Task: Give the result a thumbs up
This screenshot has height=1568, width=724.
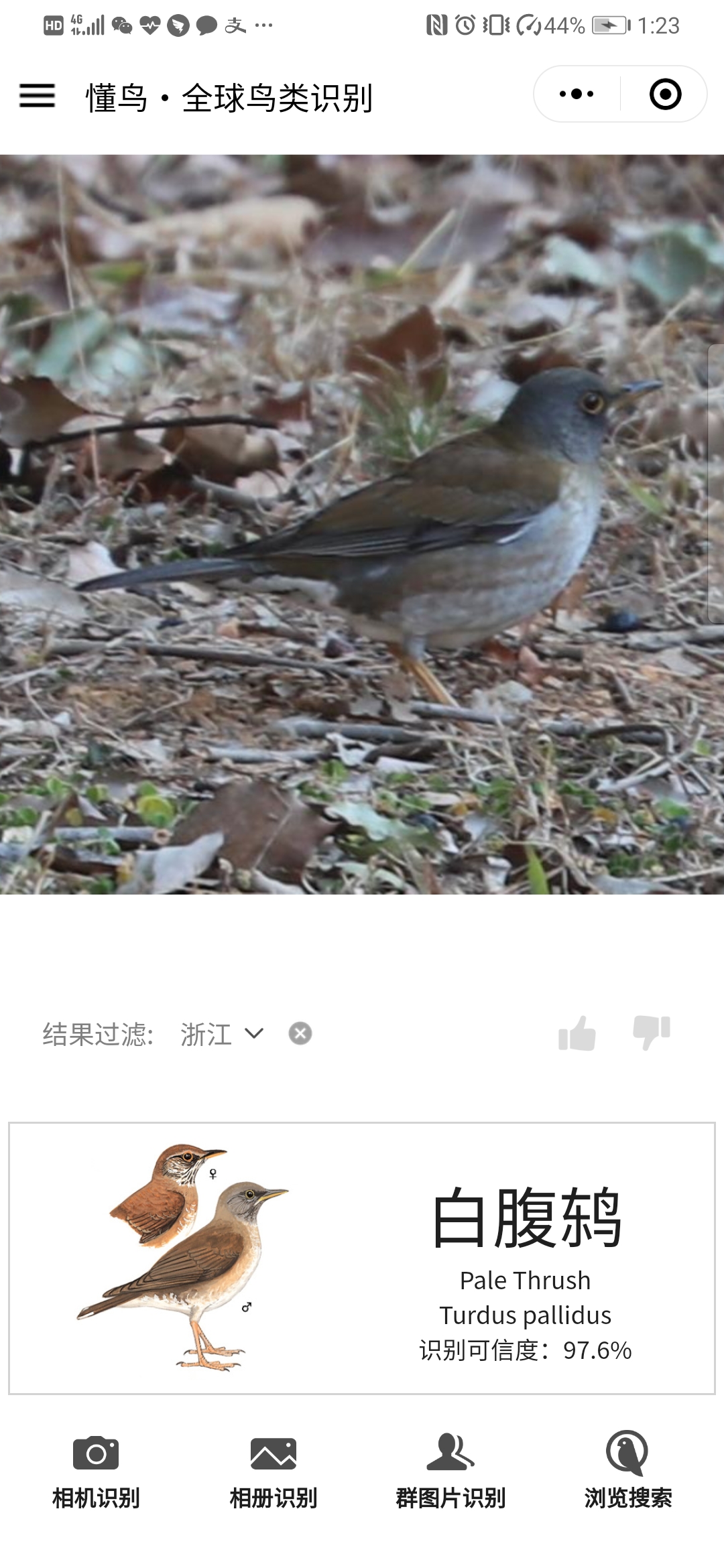Action: pyautogui.click(x=577, y=1033)
